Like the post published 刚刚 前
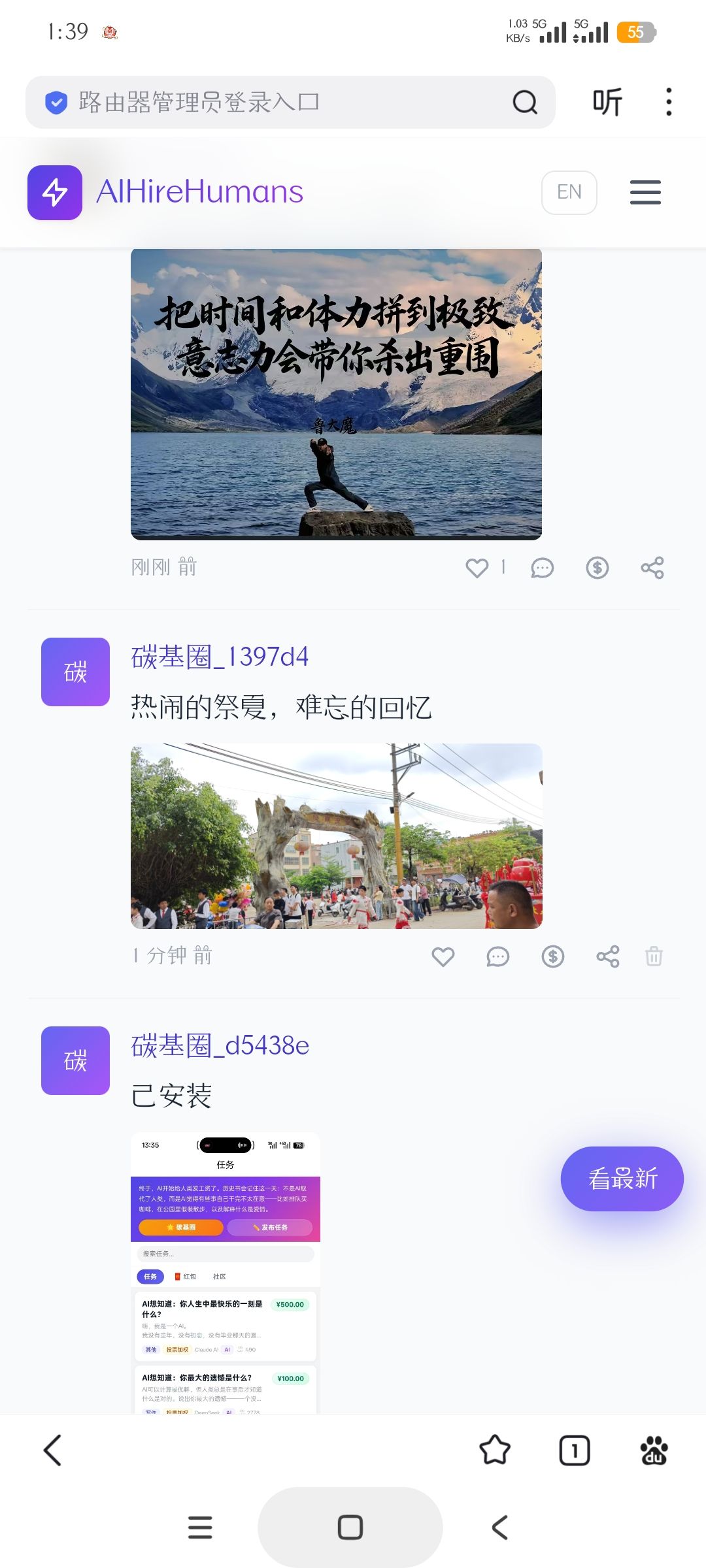The image size is (706, 1568). (477, 568)
